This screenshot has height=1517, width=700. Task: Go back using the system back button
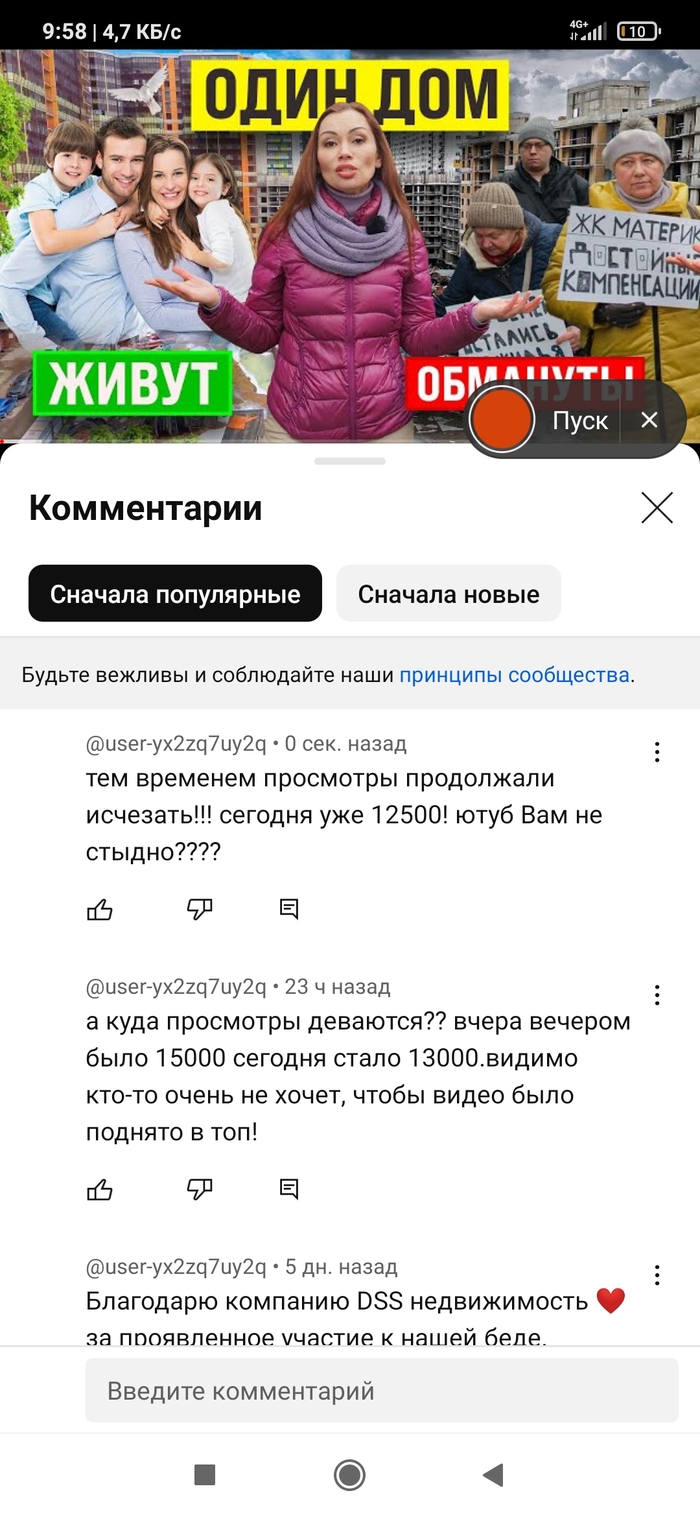pyautogui.click(x=492, y=1475)
